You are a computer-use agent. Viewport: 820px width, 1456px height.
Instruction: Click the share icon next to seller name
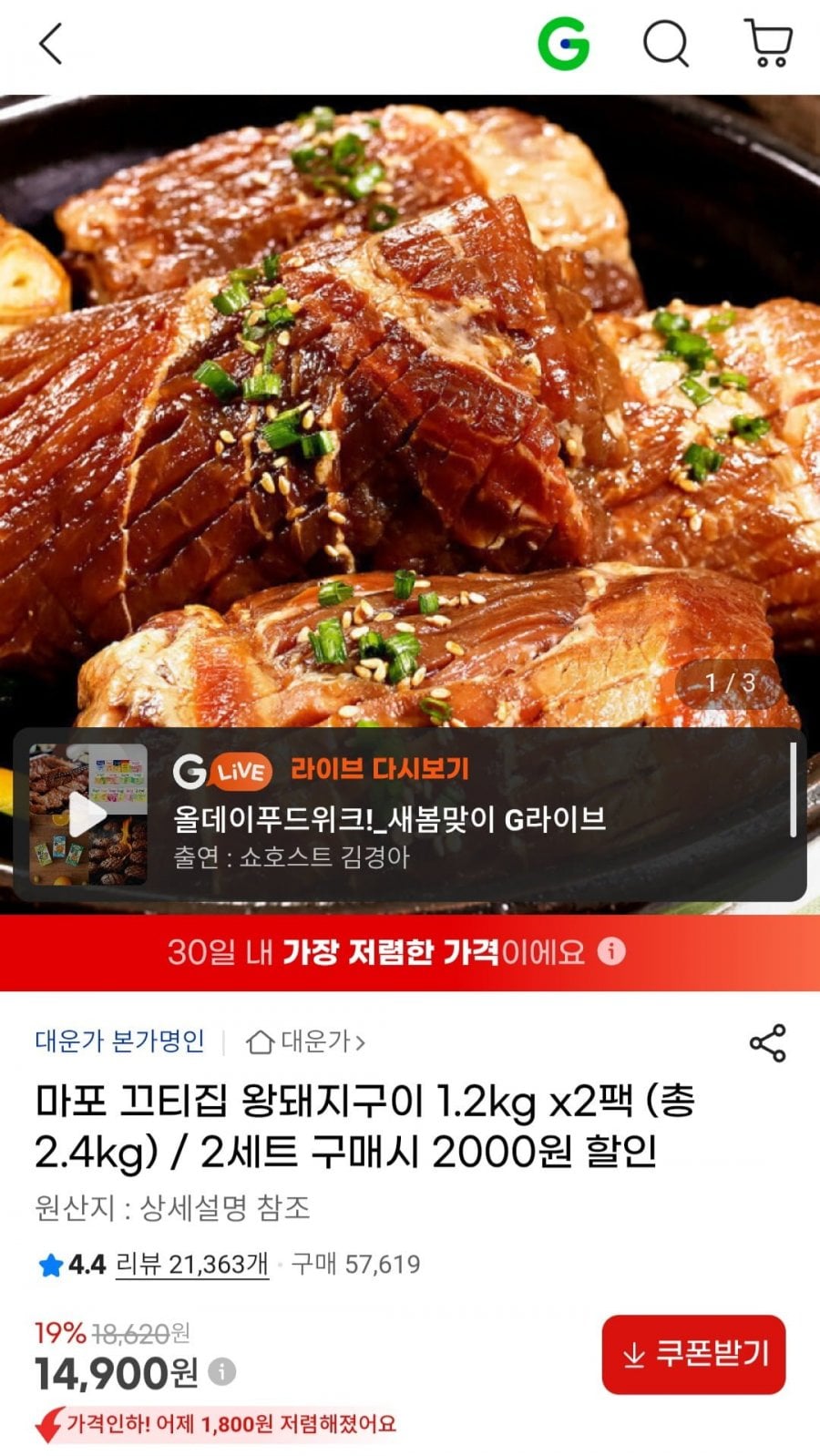pos(767,1039)
